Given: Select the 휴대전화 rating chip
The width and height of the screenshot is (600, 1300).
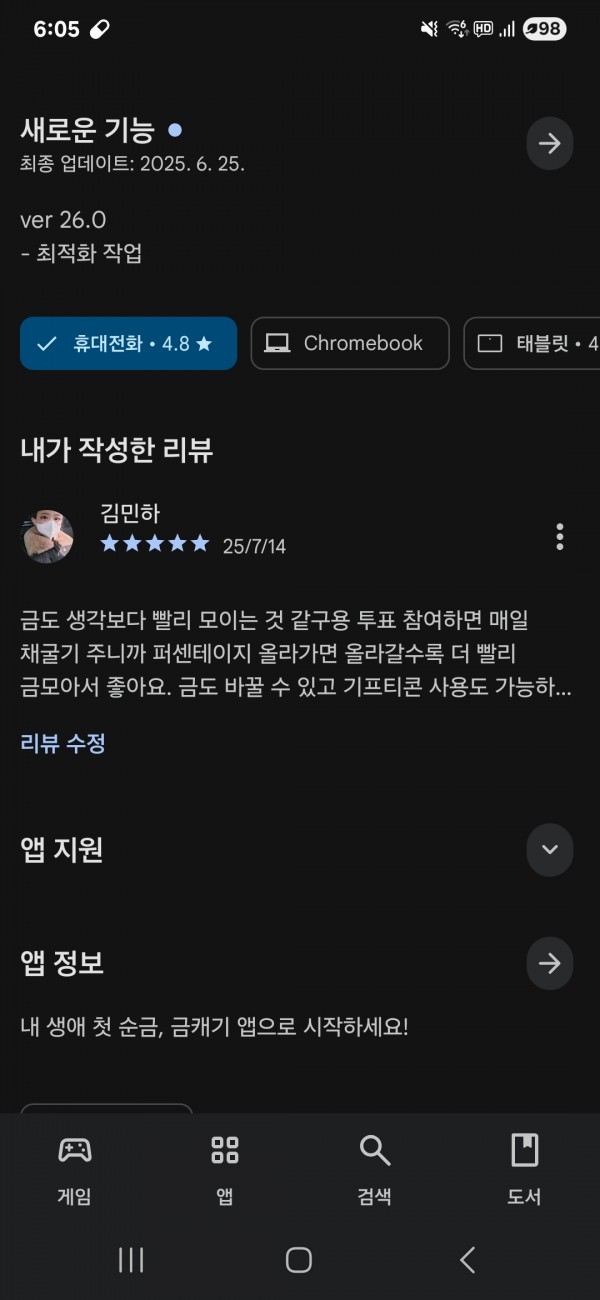Looking at the screenshot, I should click(x=128, y=343).
